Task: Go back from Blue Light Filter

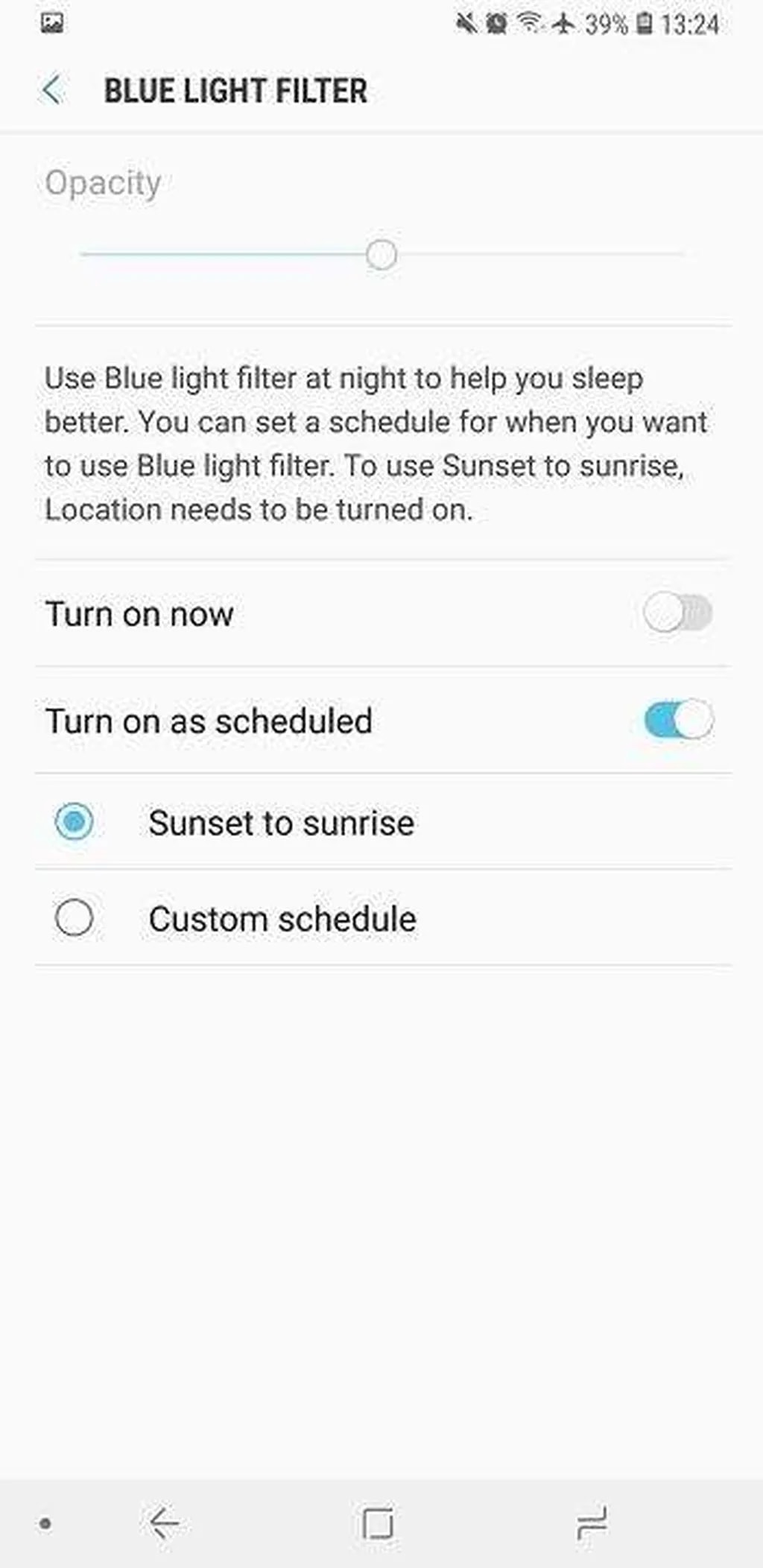Action: pos(52,90)
